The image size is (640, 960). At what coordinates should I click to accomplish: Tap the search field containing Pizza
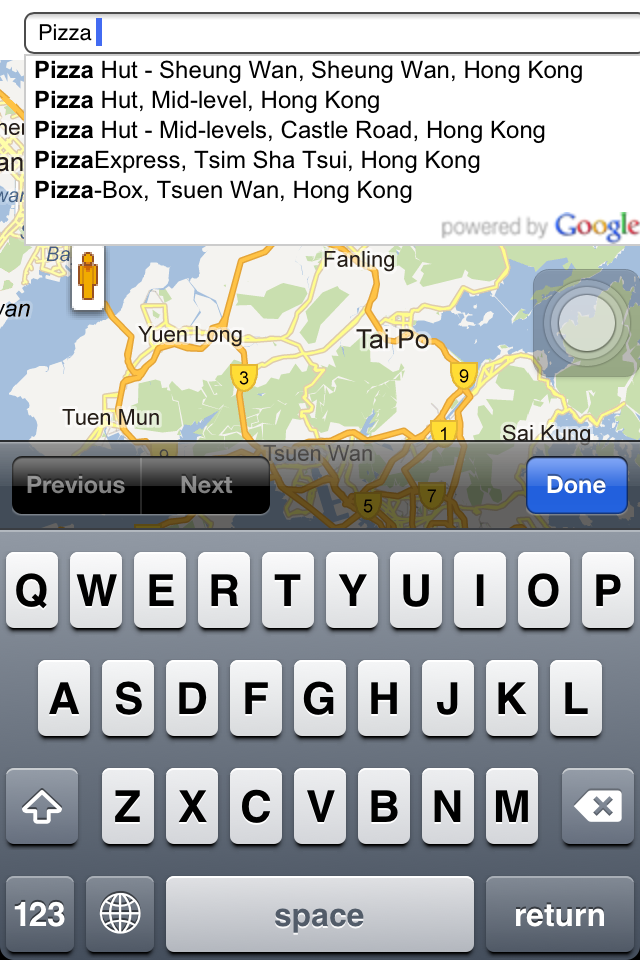[x=330, y=33]
